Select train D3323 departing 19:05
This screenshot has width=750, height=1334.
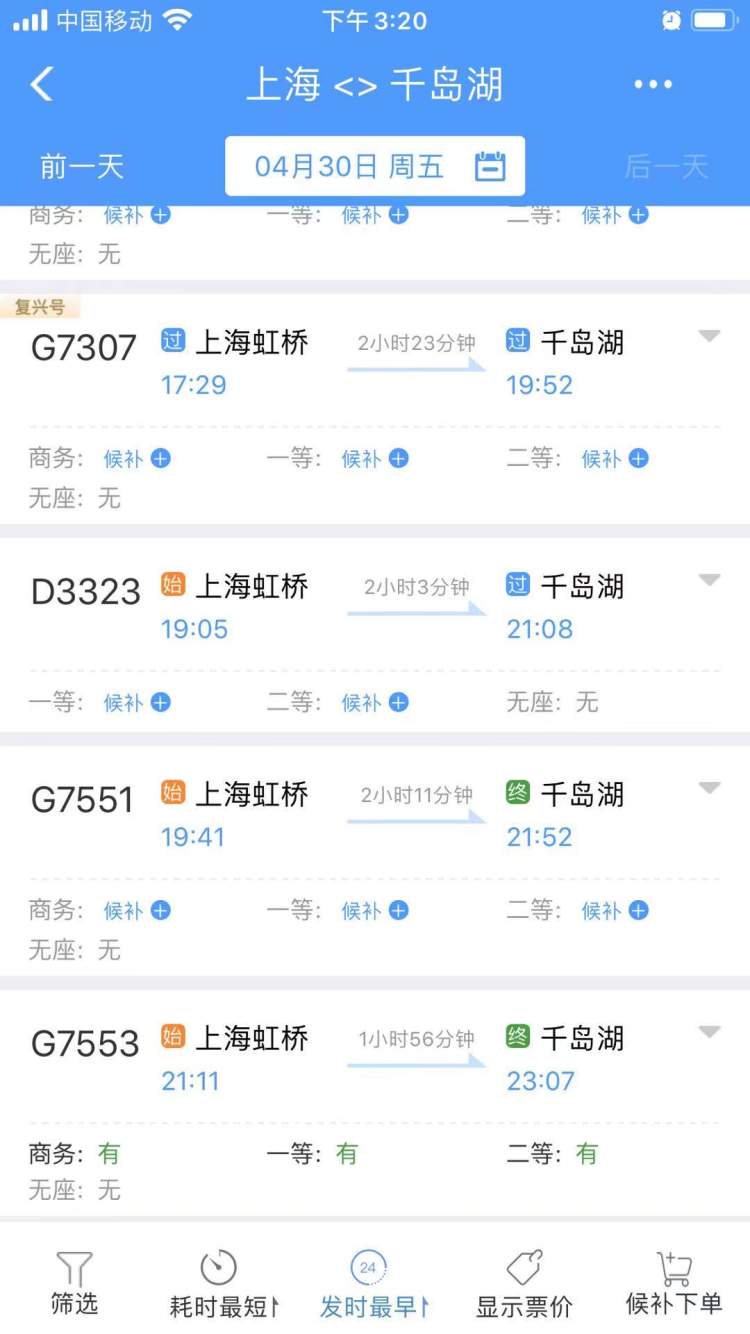375,607
